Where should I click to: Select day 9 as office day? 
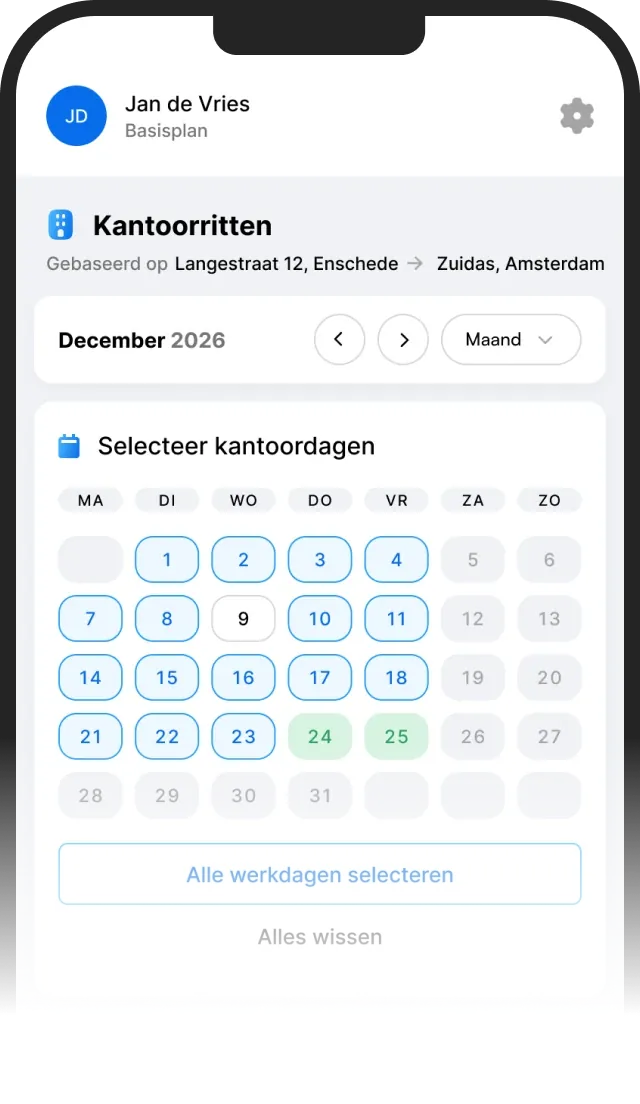point(244,619)
